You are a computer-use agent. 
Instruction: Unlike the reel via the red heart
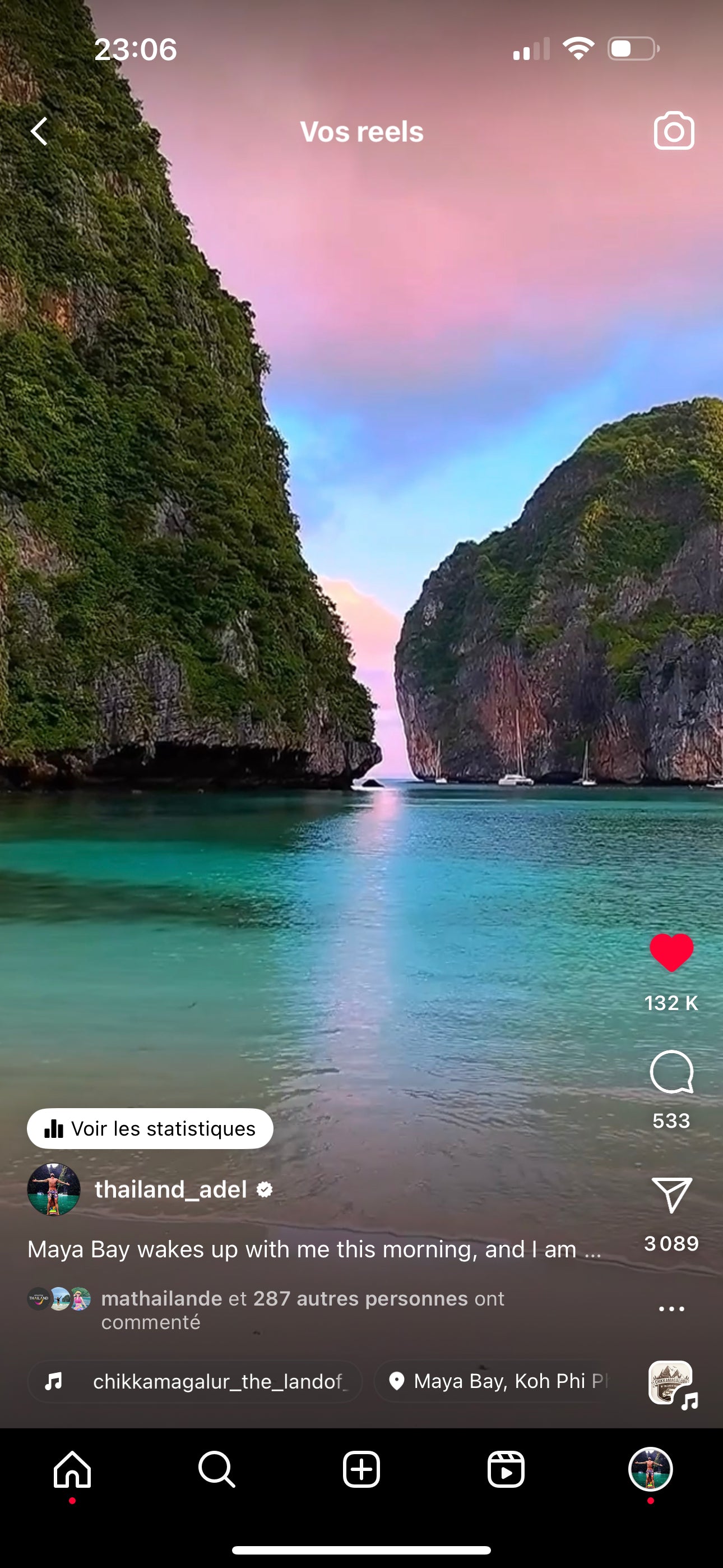[x=671, y=953]
